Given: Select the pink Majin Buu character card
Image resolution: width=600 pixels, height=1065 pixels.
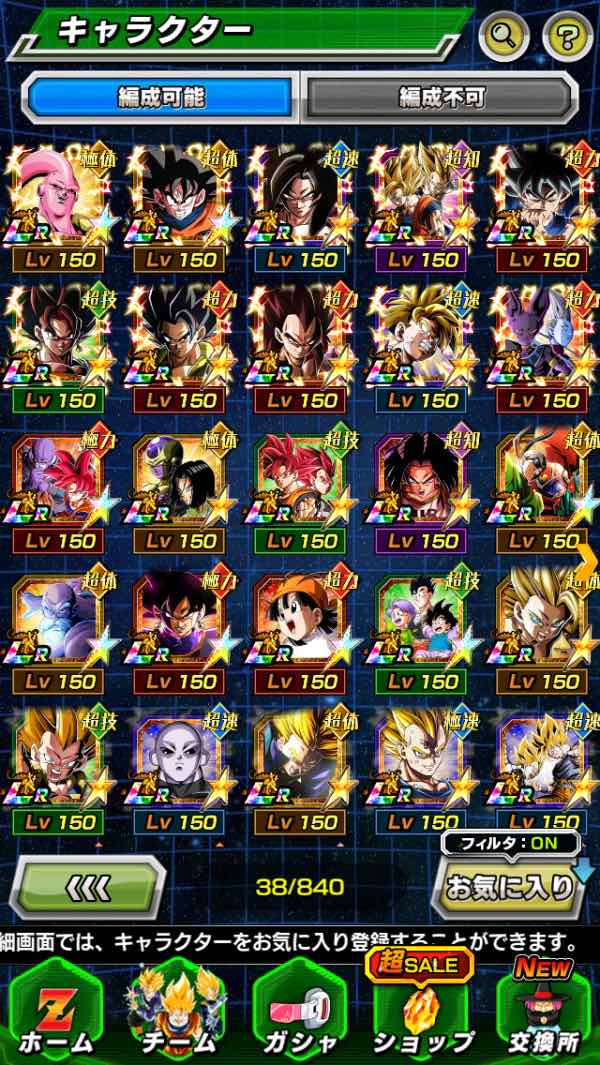Looking at the screenshot, I should pos(58,200).
